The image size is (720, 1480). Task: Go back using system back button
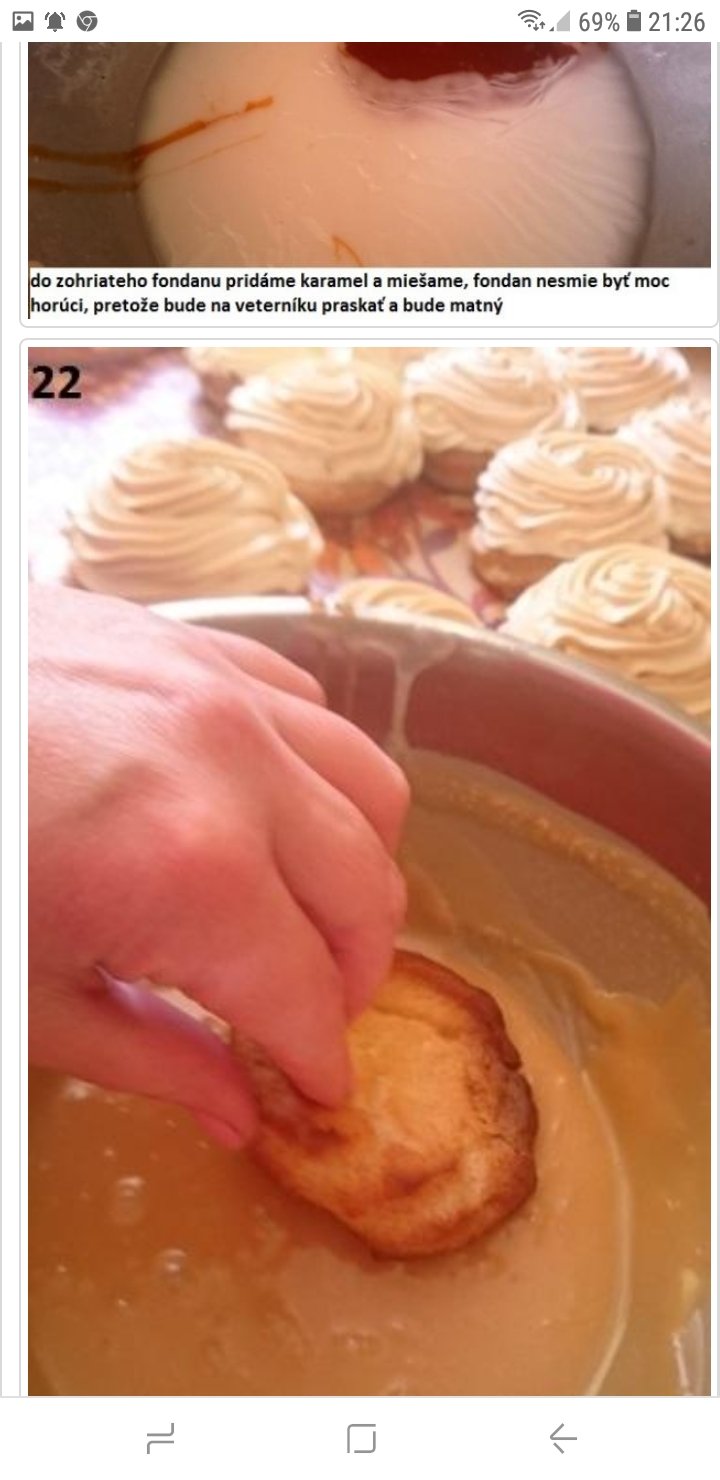(562, 1438)
